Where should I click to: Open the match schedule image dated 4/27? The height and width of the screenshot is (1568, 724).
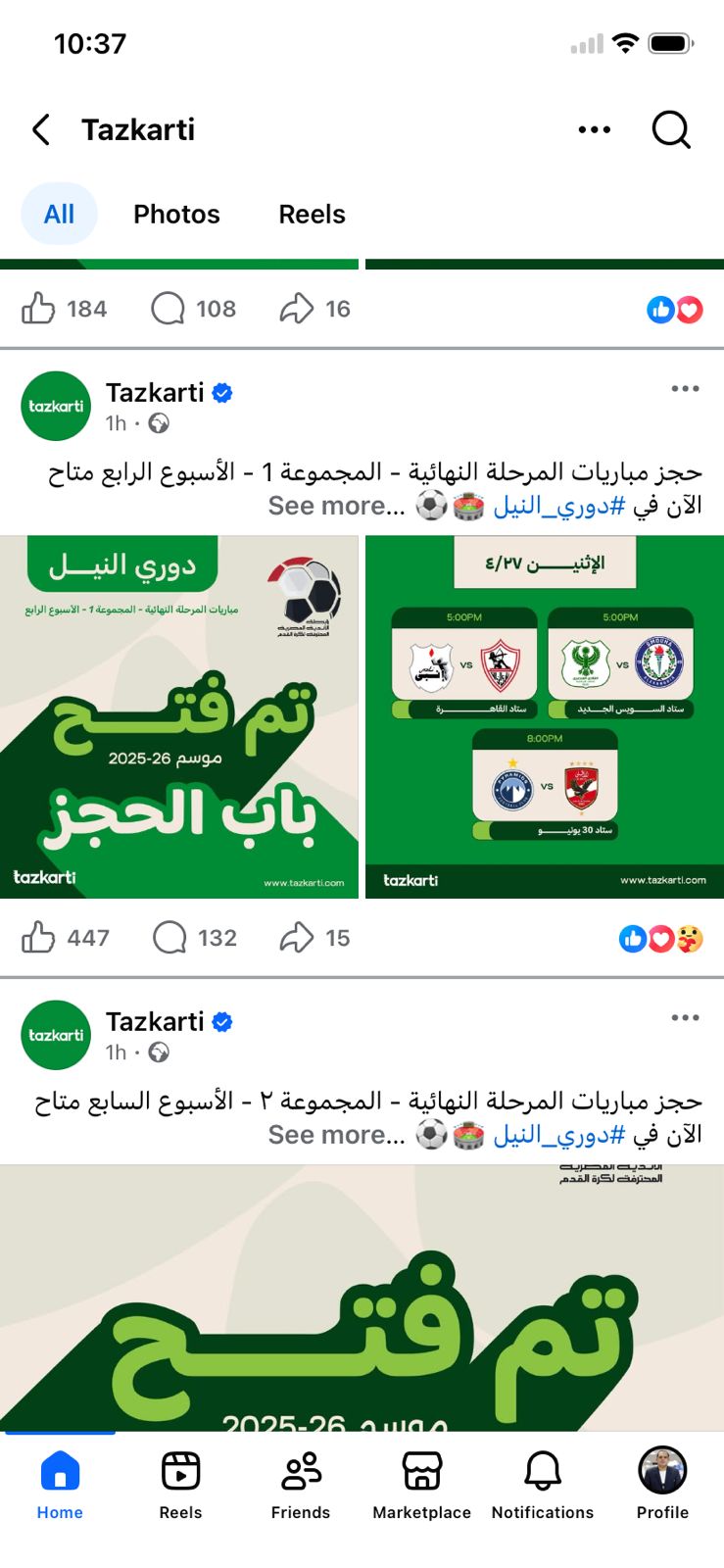(x=544, y=716)
